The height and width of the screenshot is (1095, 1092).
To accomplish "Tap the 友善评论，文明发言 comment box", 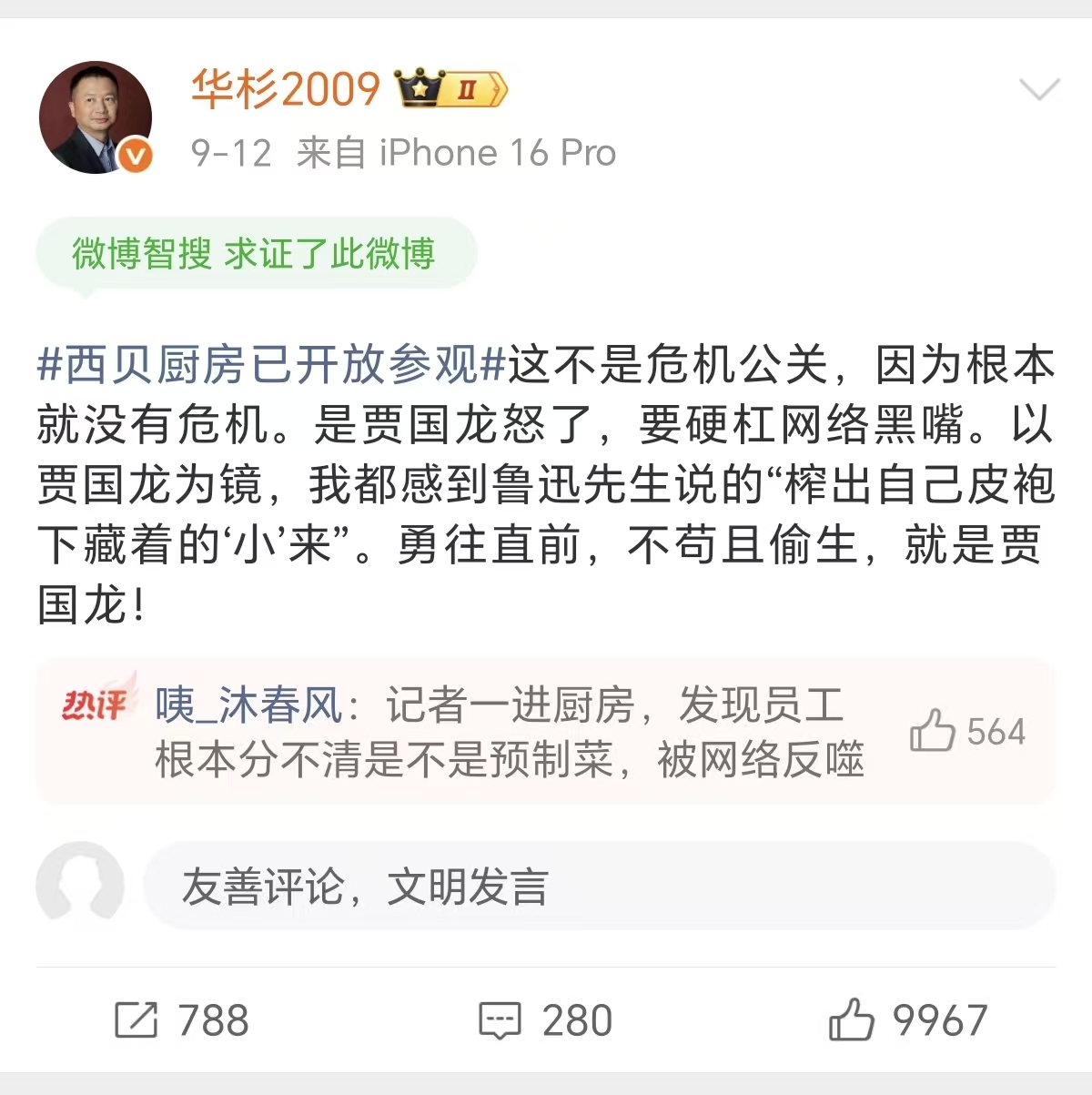I will tap(599, 887).
